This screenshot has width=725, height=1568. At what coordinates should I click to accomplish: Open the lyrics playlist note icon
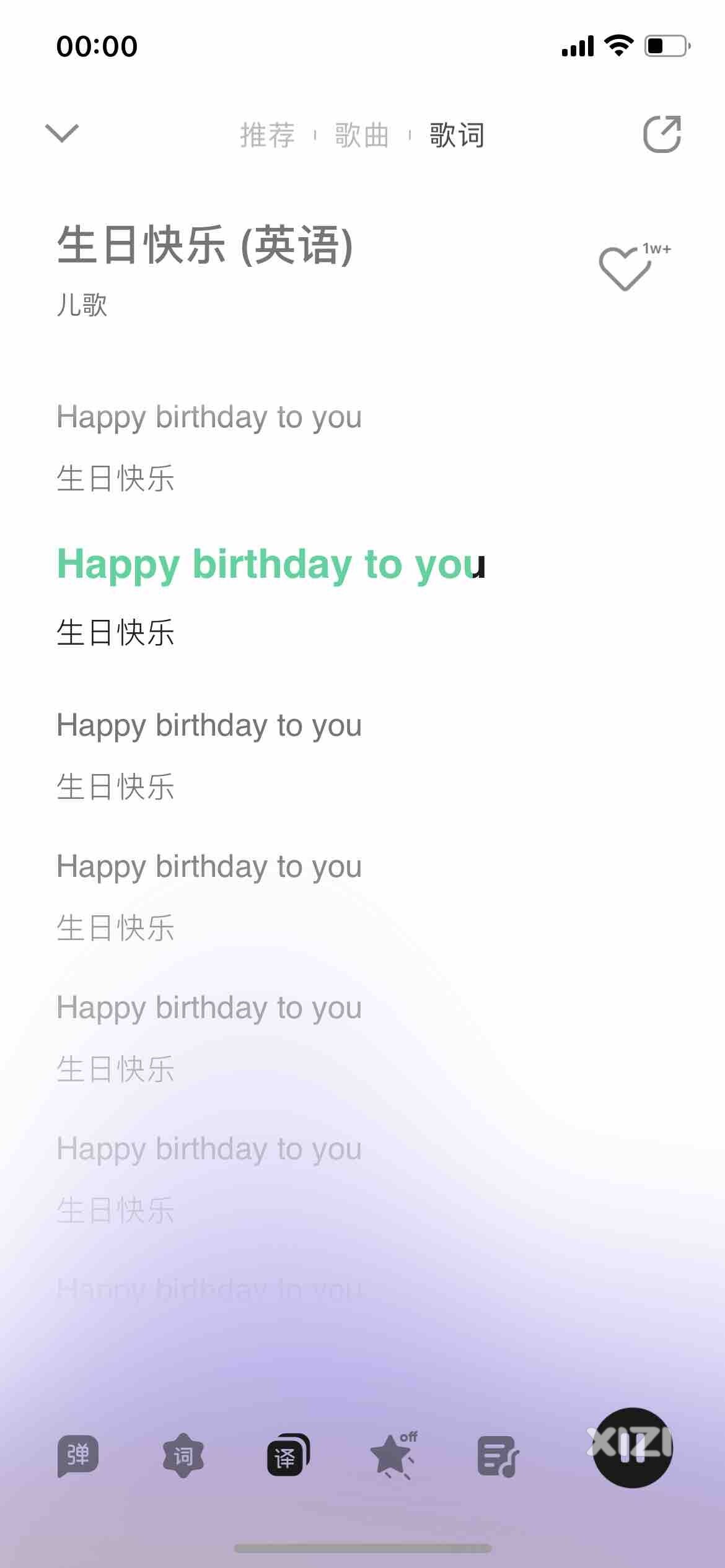[x=498, y=1457]
